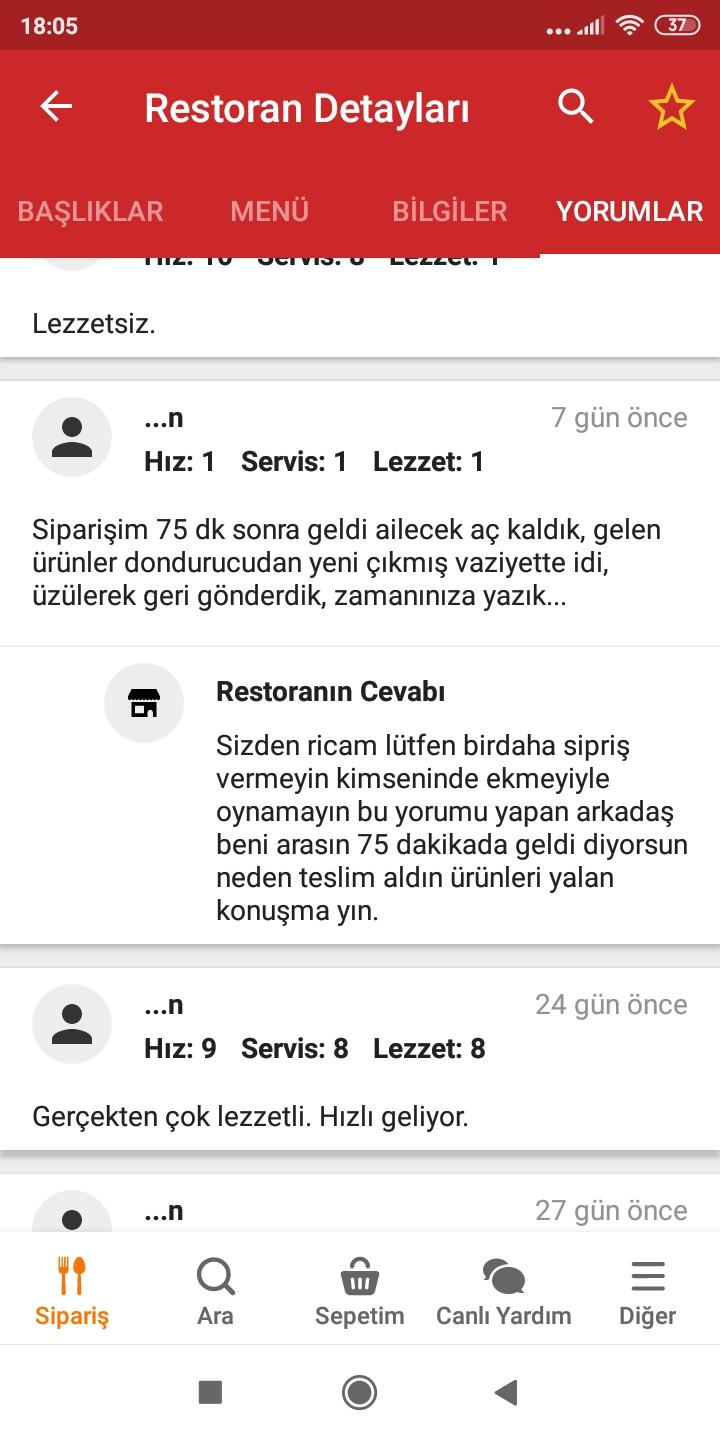Screen dimensions: 720x1440
Task: Open the Sipariş bottom navigation item
Action: [72, 1290]
